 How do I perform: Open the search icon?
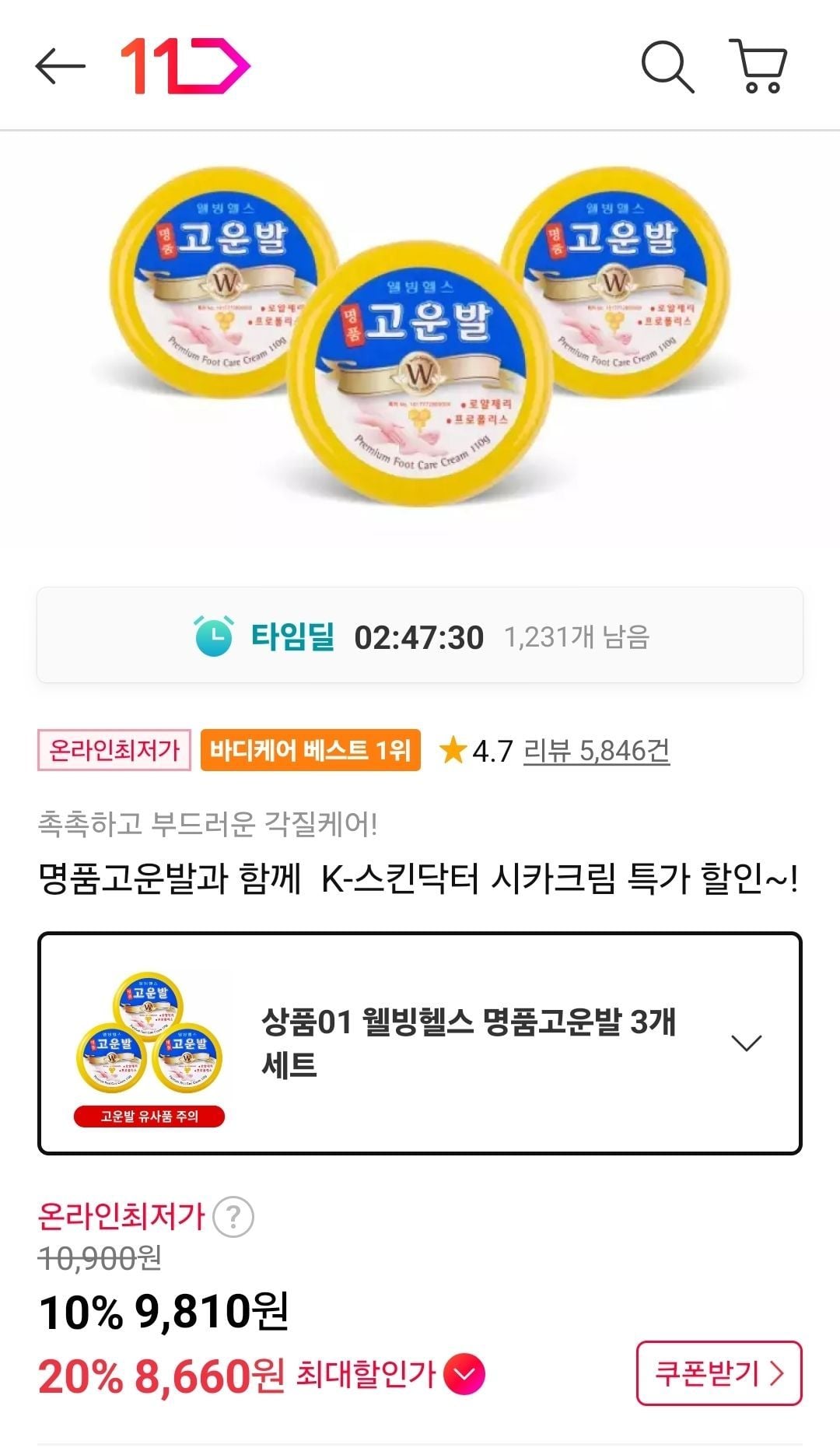[667, 67]
